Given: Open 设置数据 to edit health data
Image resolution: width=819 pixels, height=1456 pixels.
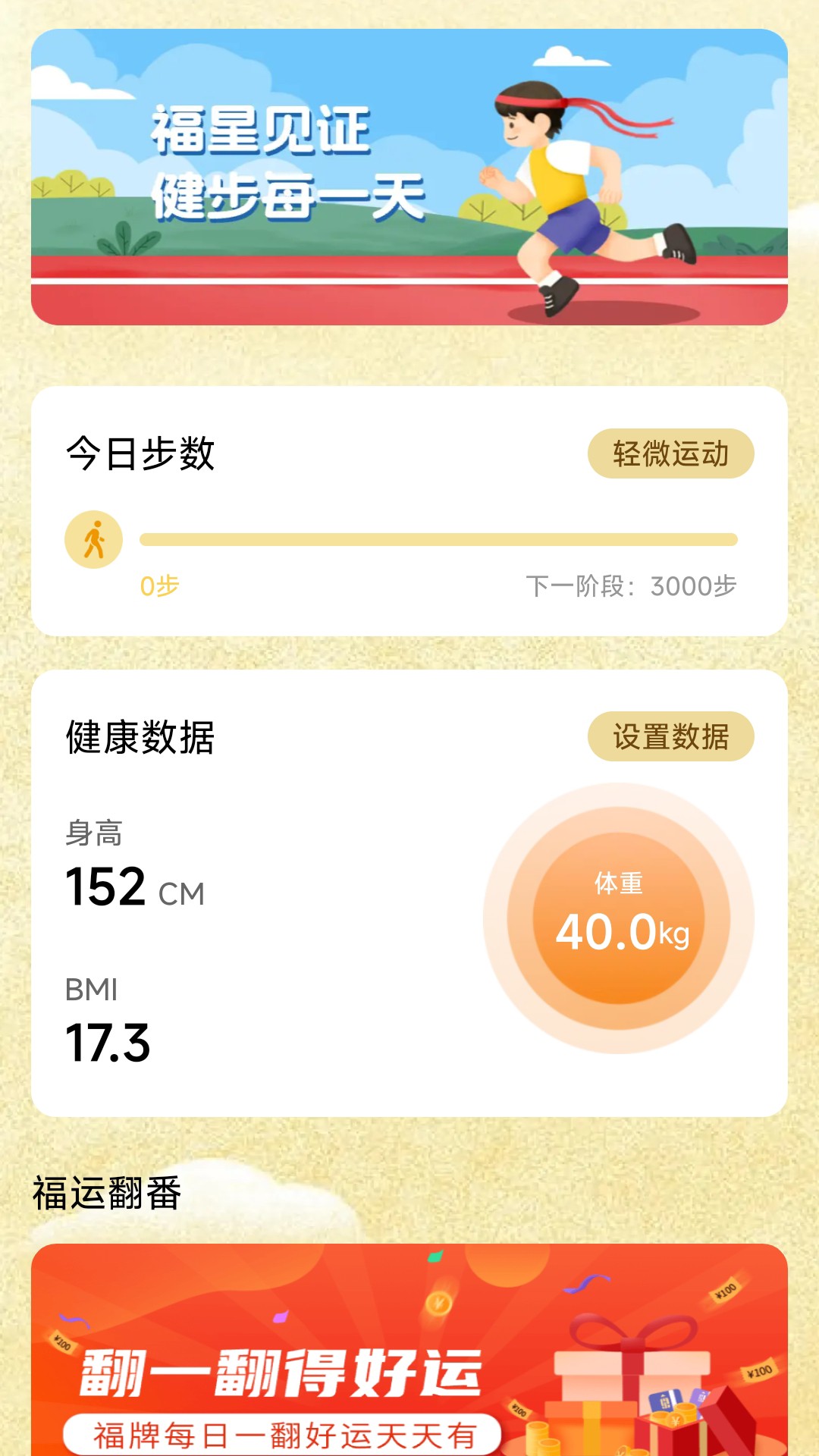Looking at the screenshot, I should (x=670, y=736).
